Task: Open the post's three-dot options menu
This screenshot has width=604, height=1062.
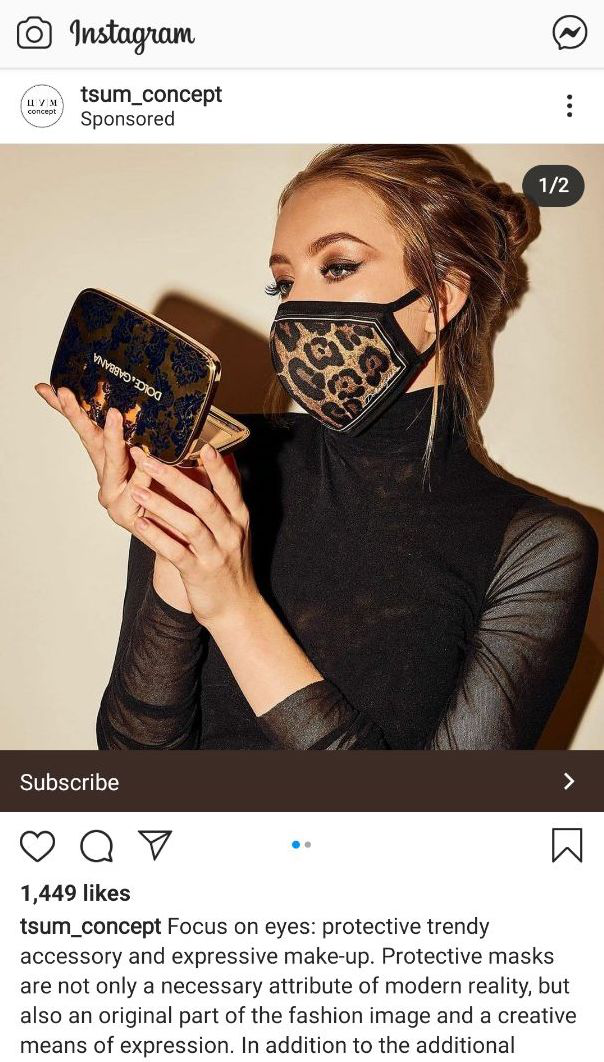Action: (569, 106)
